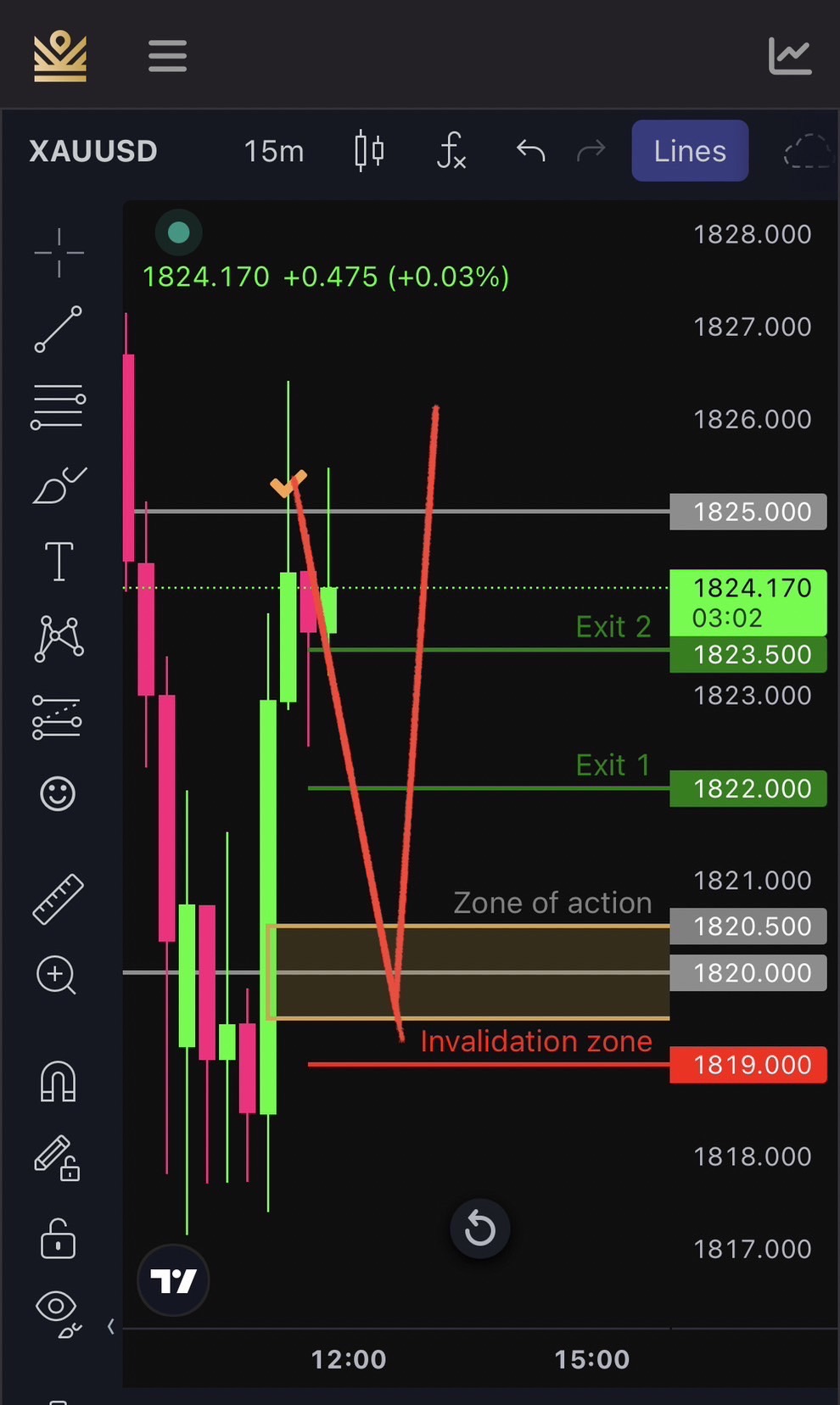This screenshot has width=840, height=1405.
Task: Reset the chart view
Action: pyautogui.click(x=479, y=1228)
